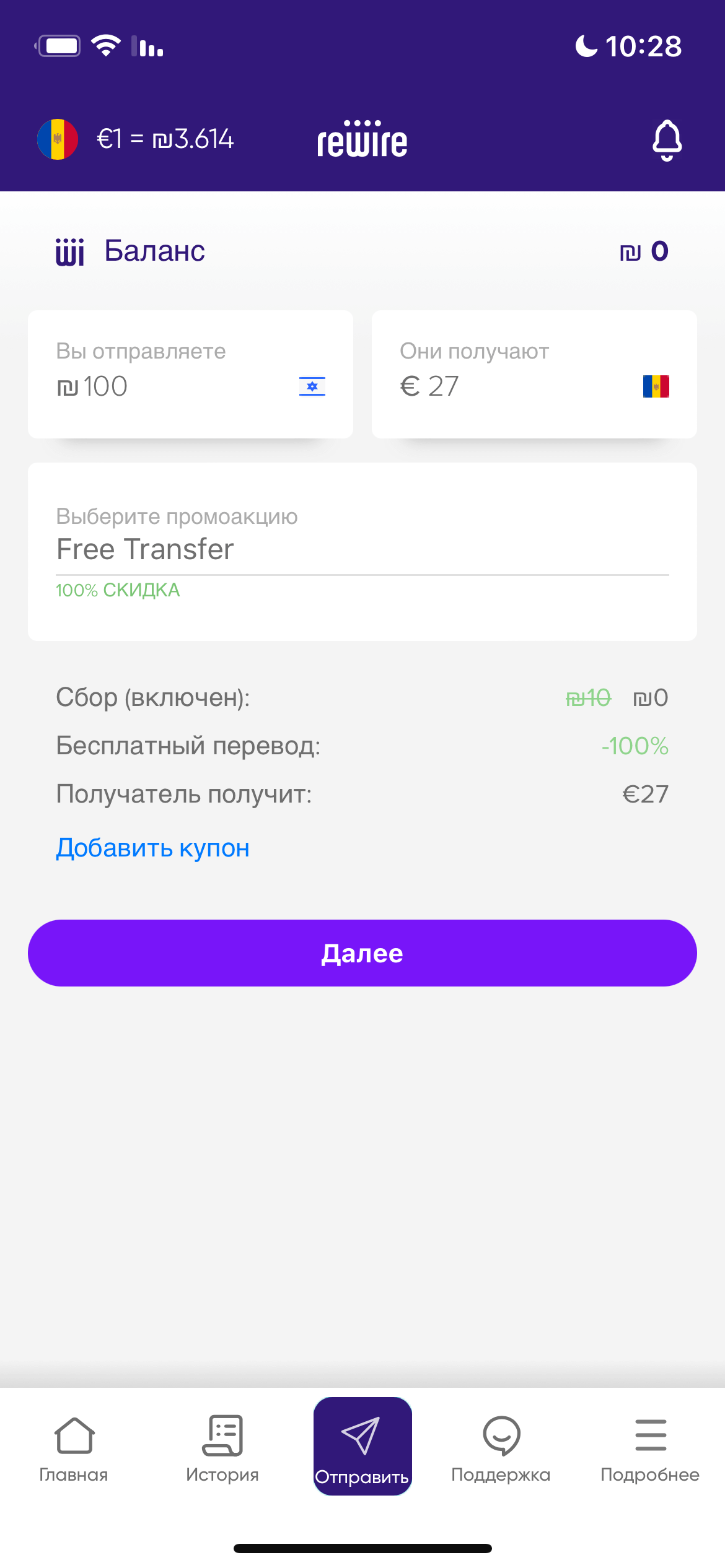Continue with the Далее button
Image resolution: width=725 pixels, height=1568 pixels.
(362, 953)
